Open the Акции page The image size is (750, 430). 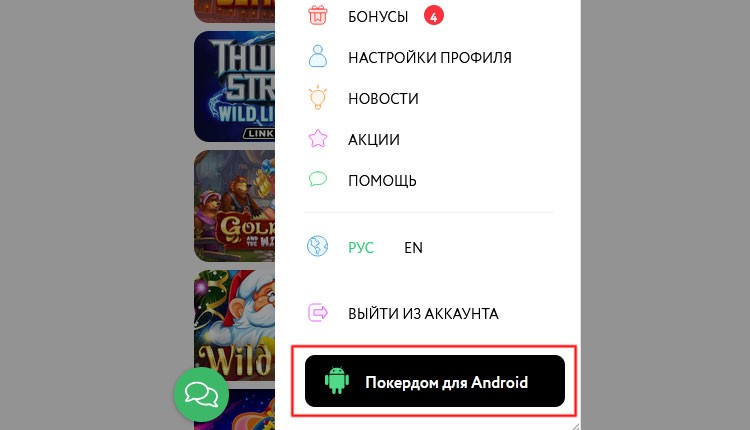[x=373, y=140]
